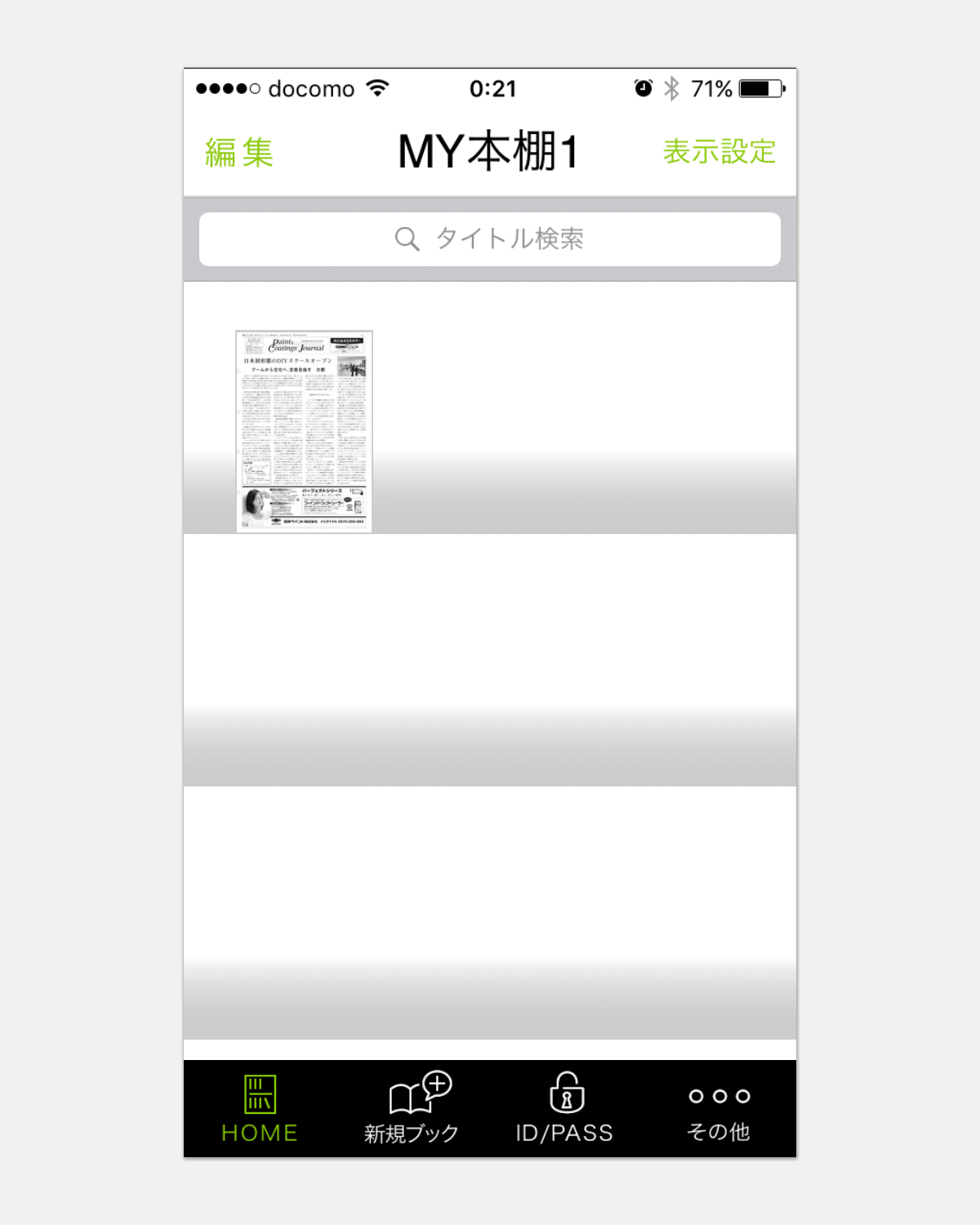Go to the 新規ブック tab
Viewport: 980px width, 1225px height.
point(412,1108)
